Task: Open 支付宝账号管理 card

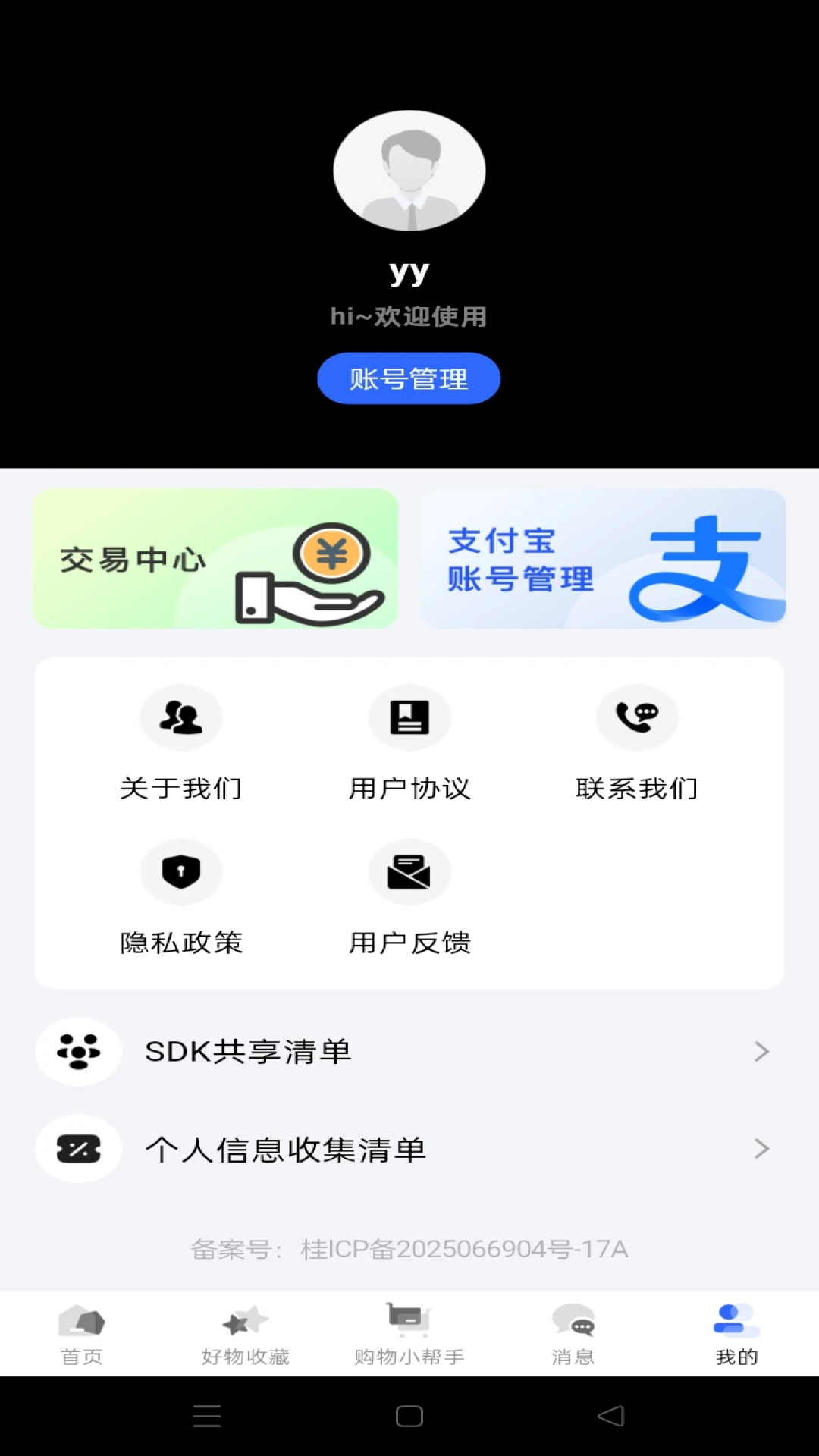Action: (x=603, y=559)
